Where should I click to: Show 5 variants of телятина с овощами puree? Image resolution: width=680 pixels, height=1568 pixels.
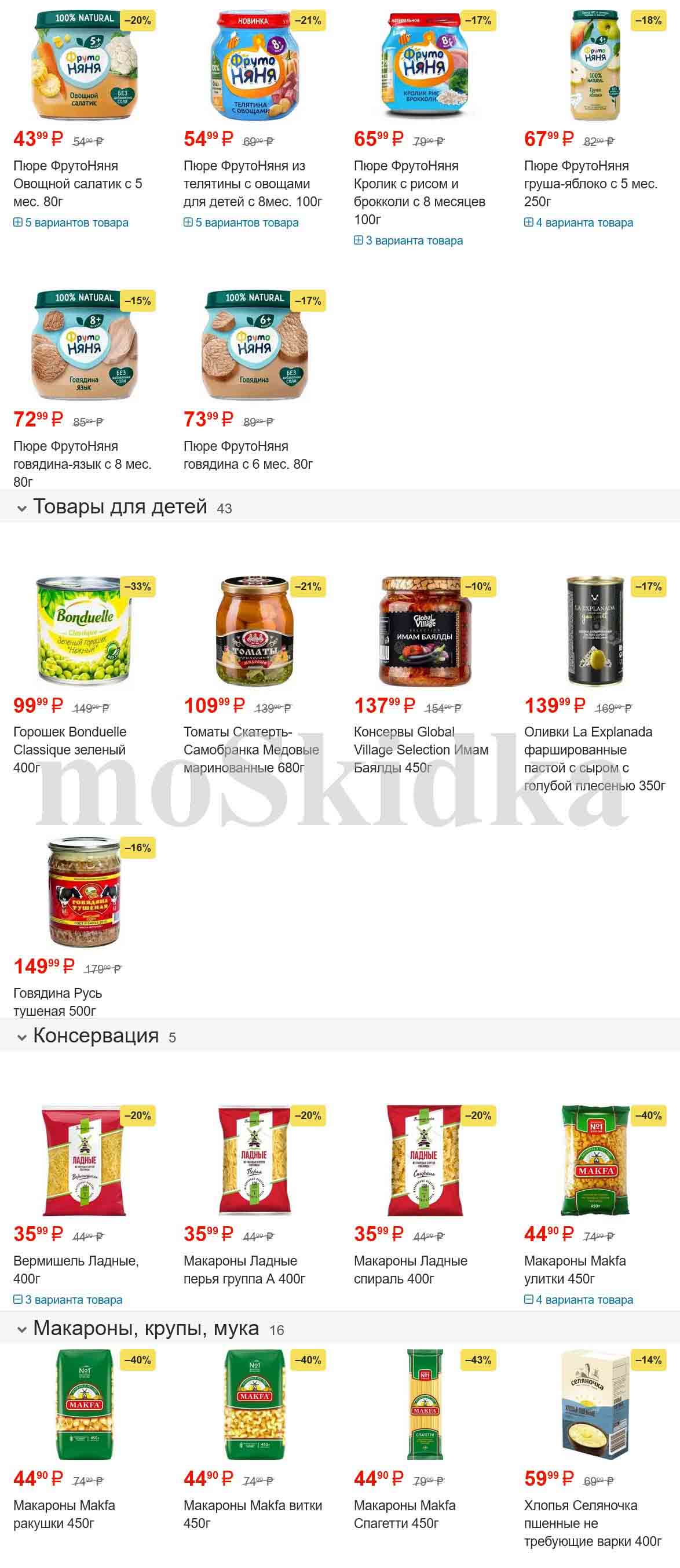coord(242,223)
